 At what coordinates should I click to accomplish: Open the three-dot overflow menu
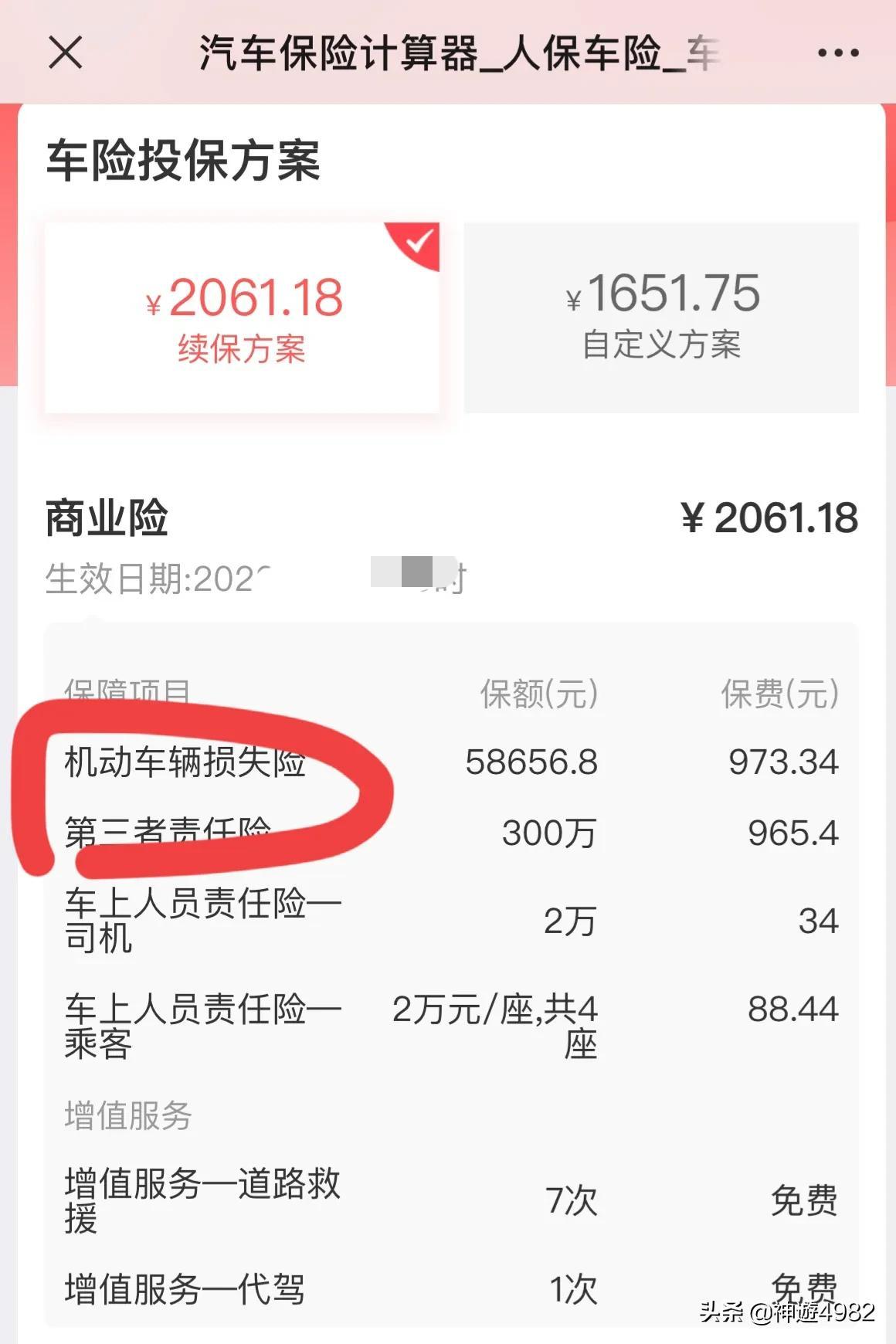point(838,53)
